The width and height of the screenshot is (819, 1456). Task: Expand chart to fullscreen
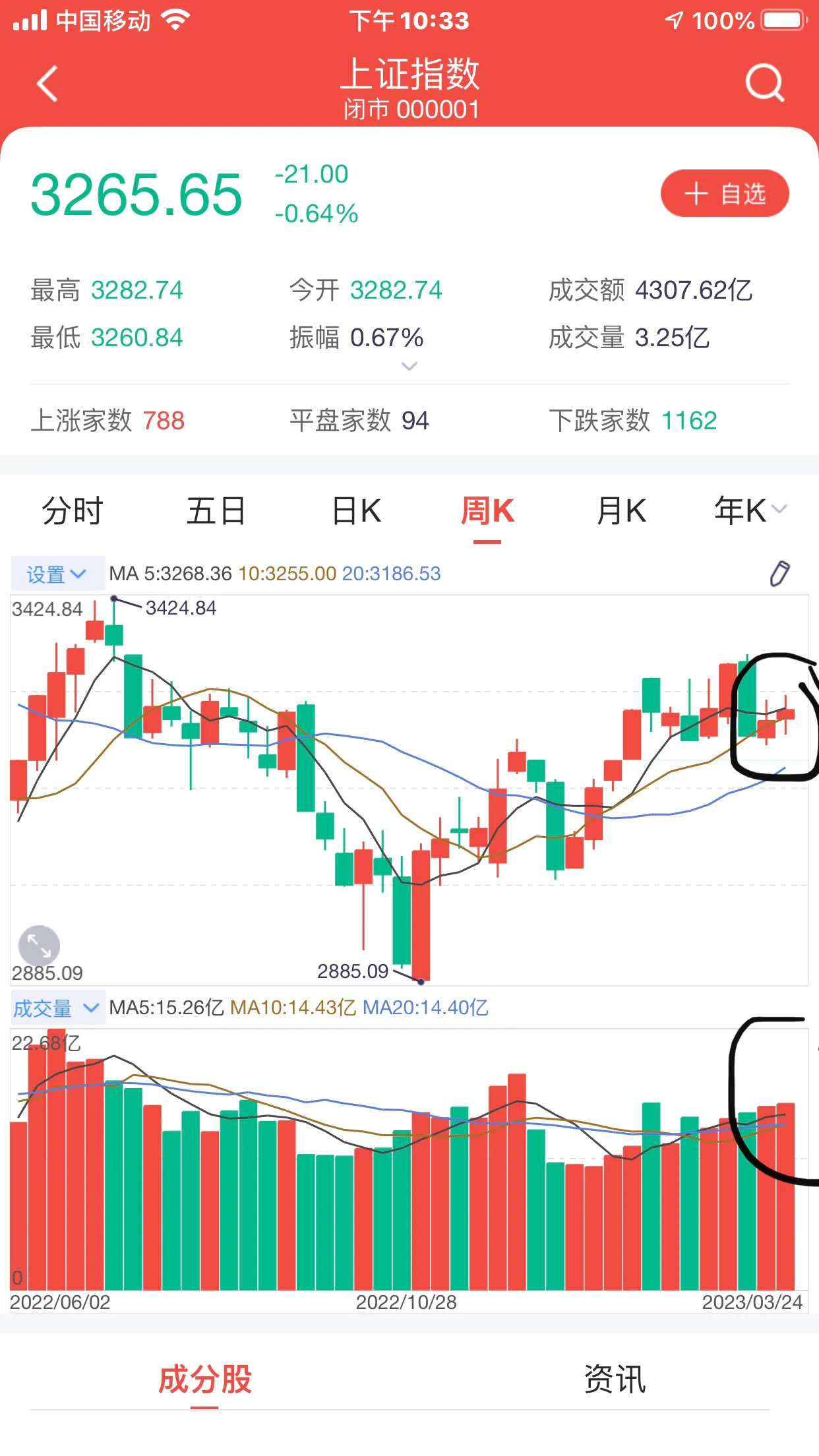[39, 946]
